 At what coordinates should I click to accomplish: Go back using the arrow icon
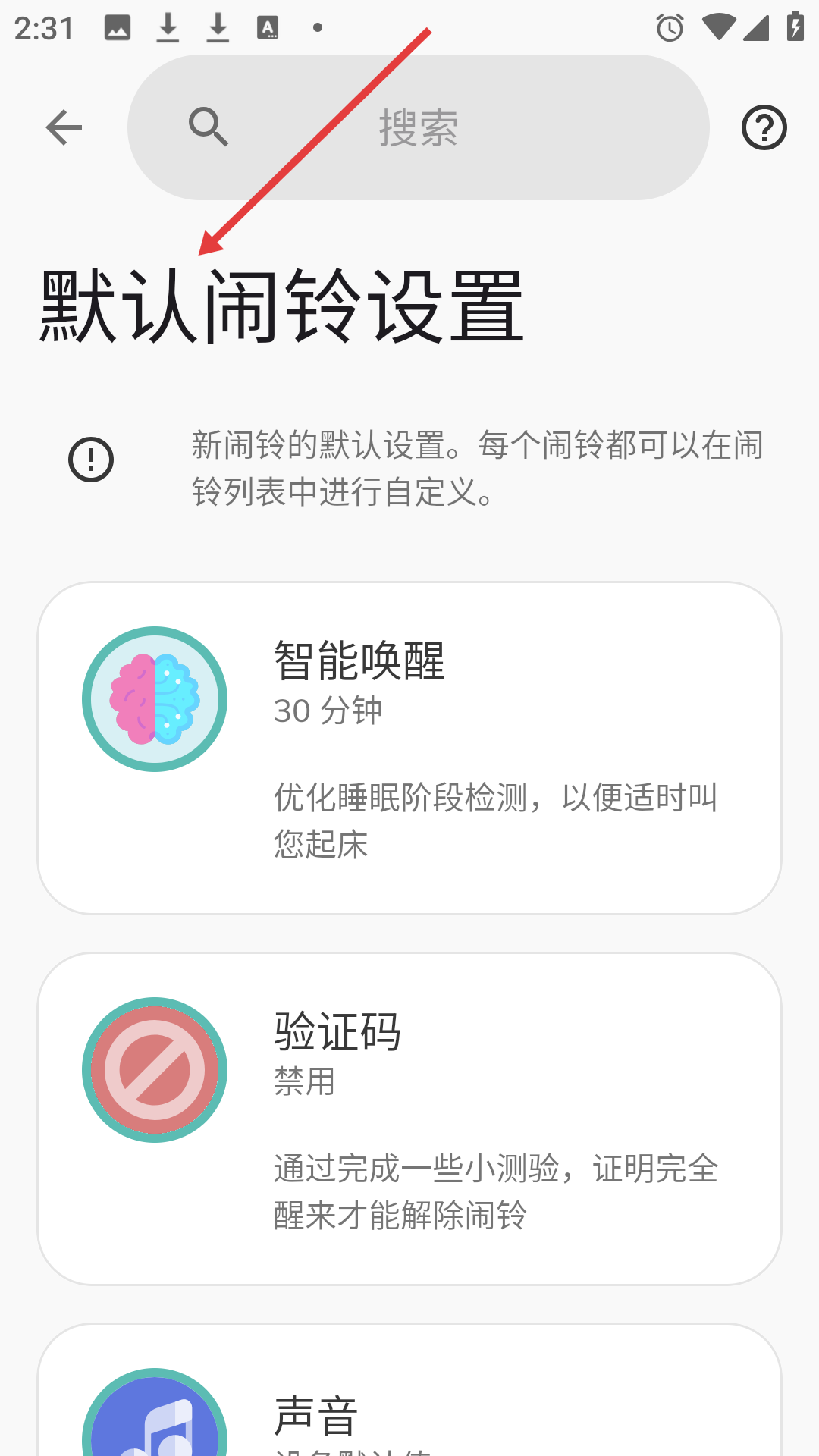pyautogui.click(x=64, y=127)
